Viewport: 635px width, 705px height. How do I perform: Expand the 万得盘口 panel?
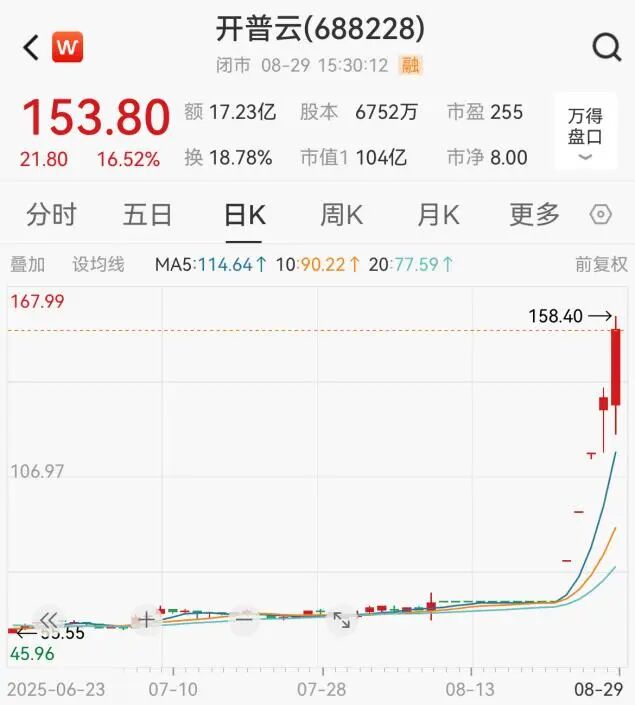(x=585, y=133)
